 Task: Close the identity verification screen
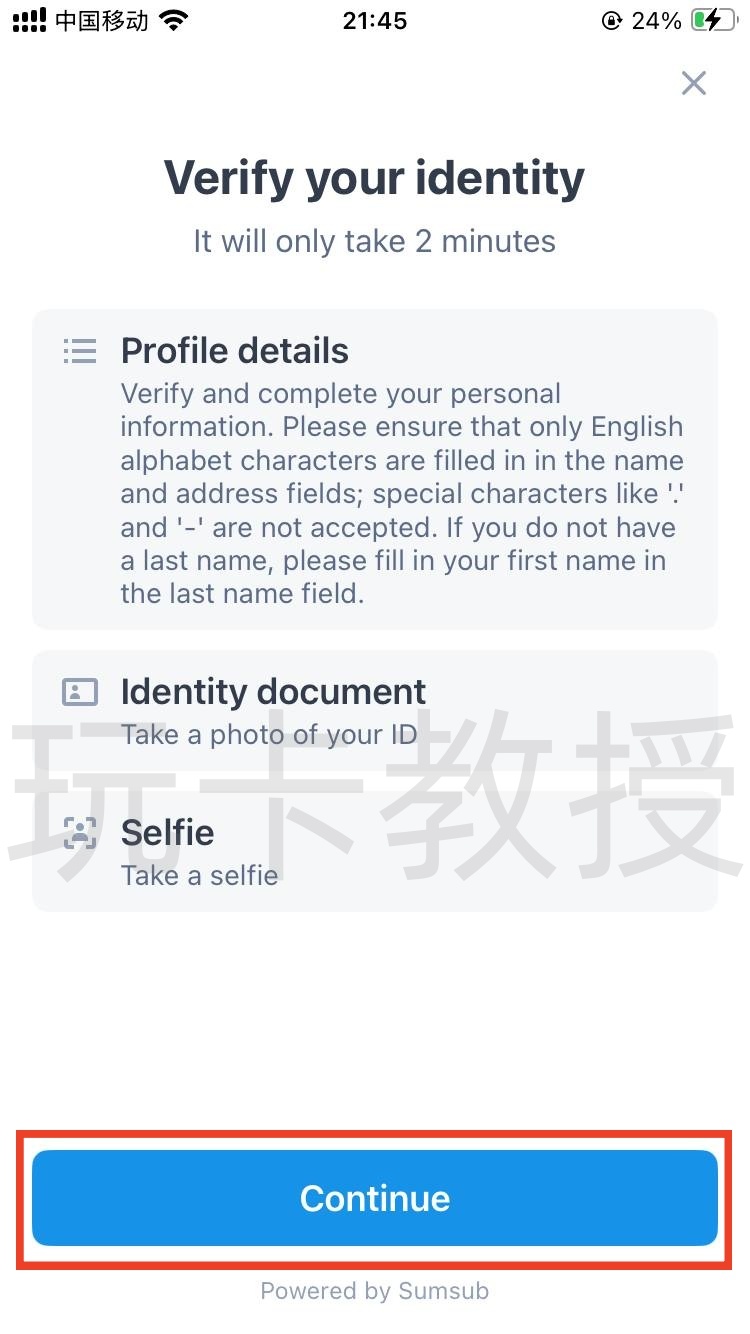693,83
